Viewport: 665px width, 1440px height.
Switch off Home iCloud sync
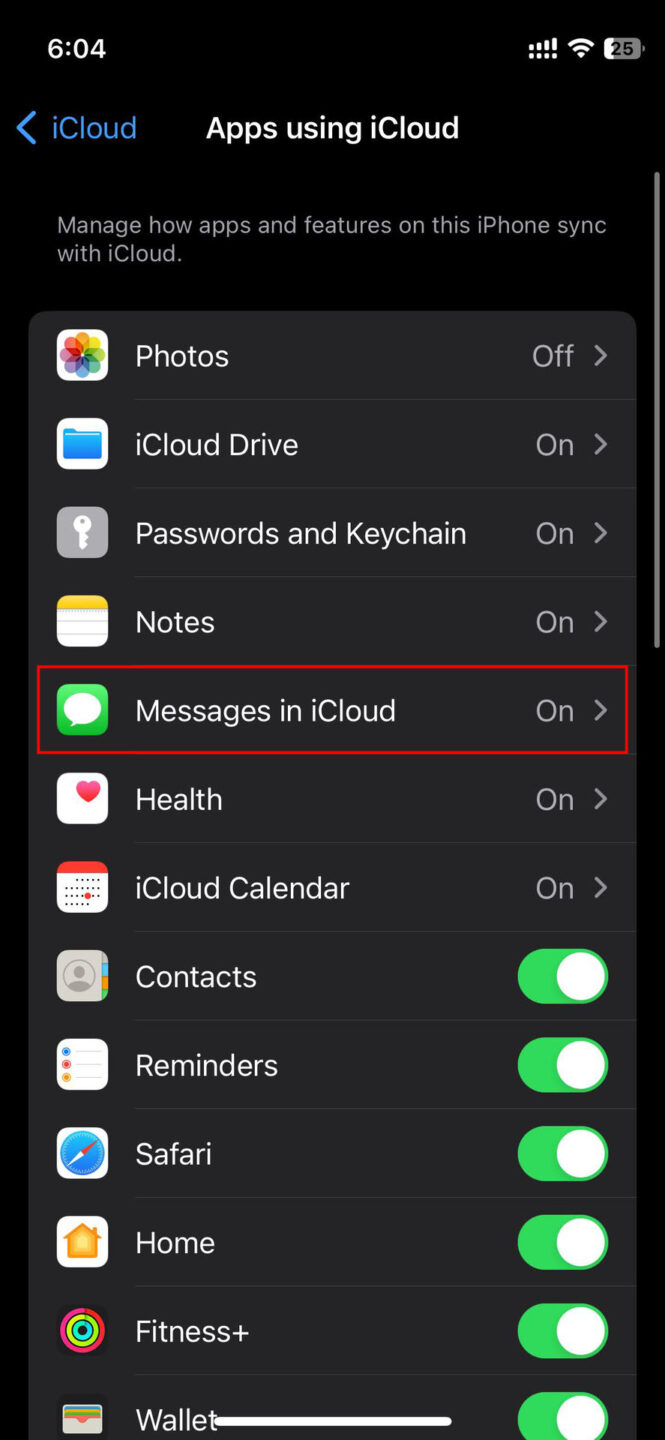coord(562,1243)
